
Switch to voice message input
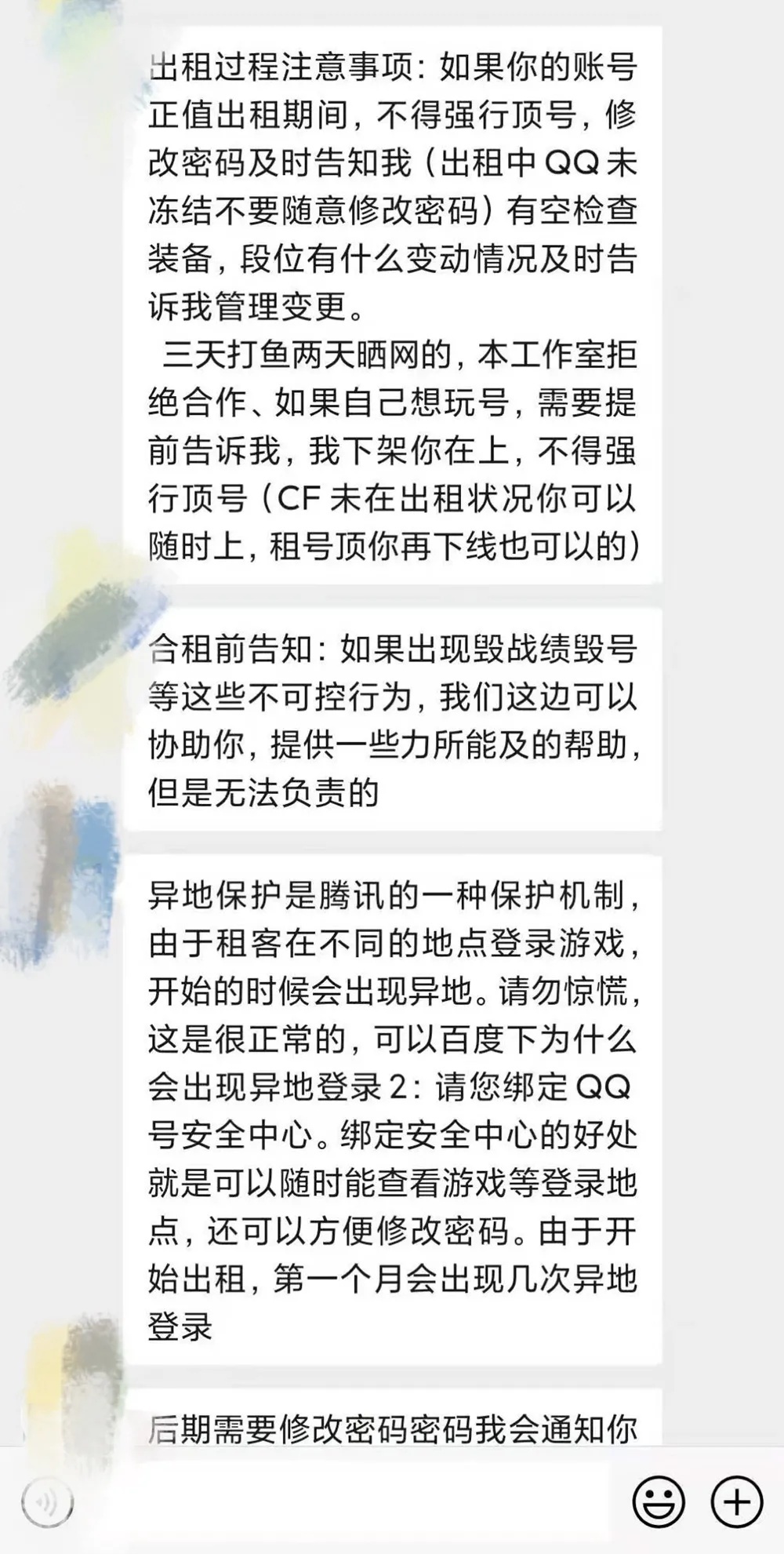point(48,1502)
